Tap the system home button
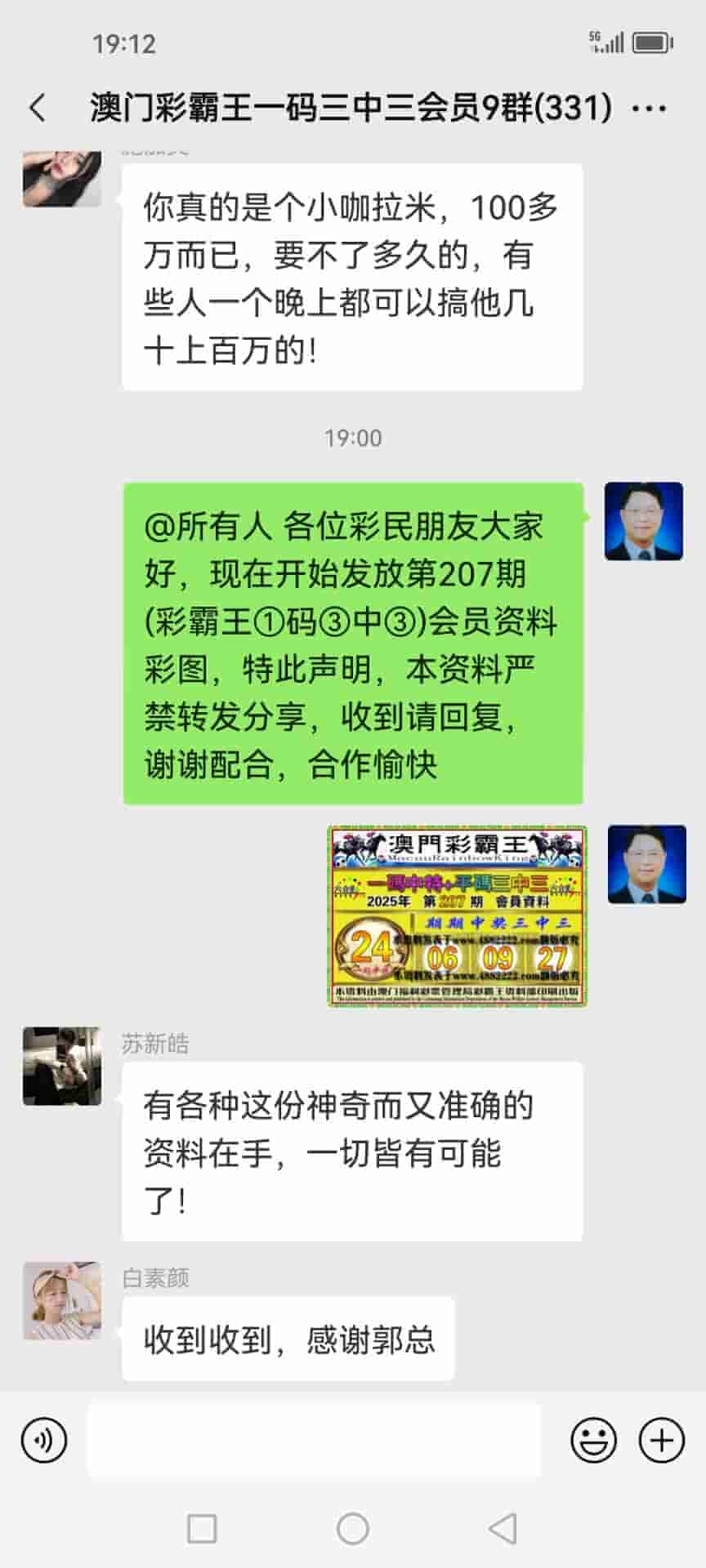 353,1528
